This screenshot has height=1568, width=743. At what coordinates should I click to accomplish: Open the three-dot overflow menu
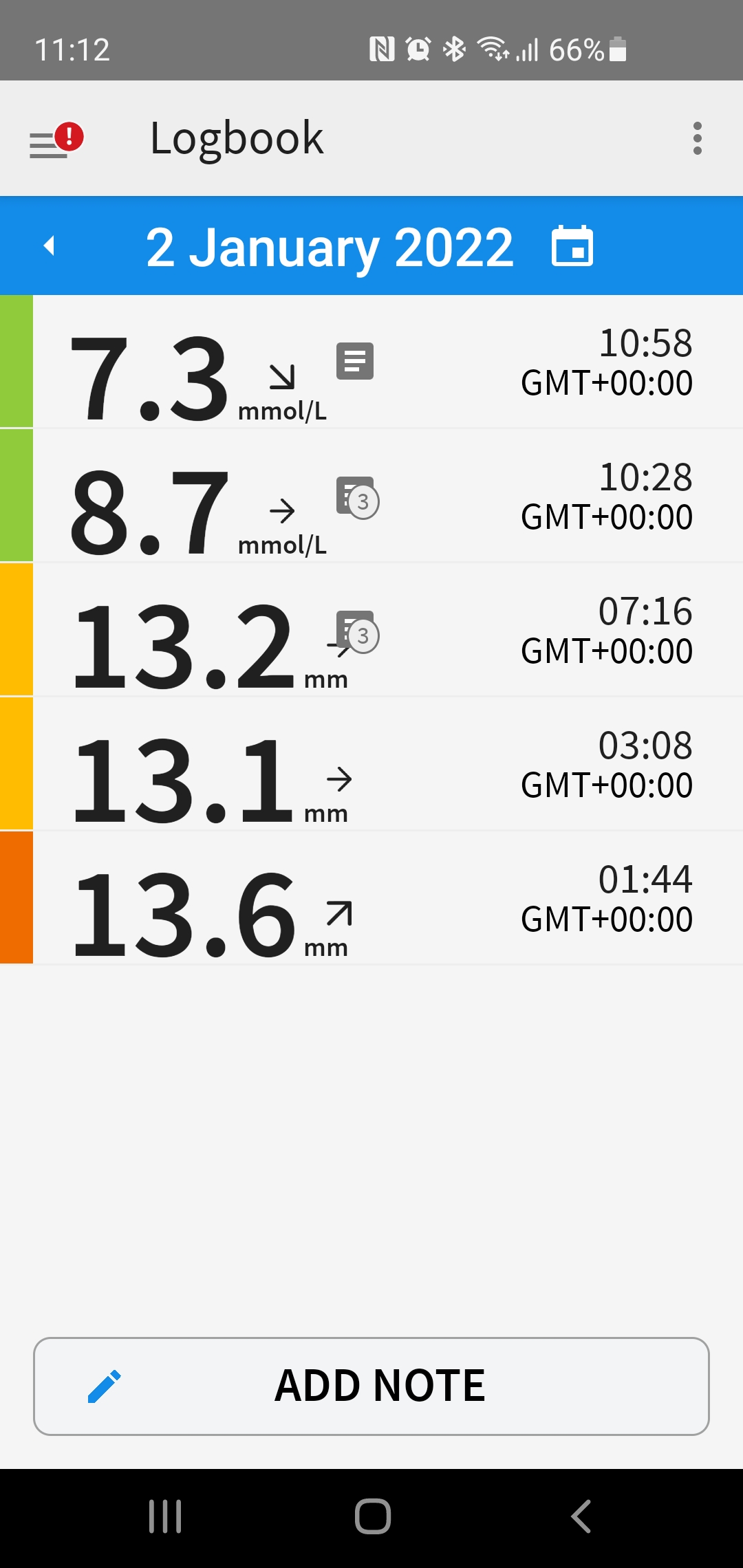click(x=698, y=138)
